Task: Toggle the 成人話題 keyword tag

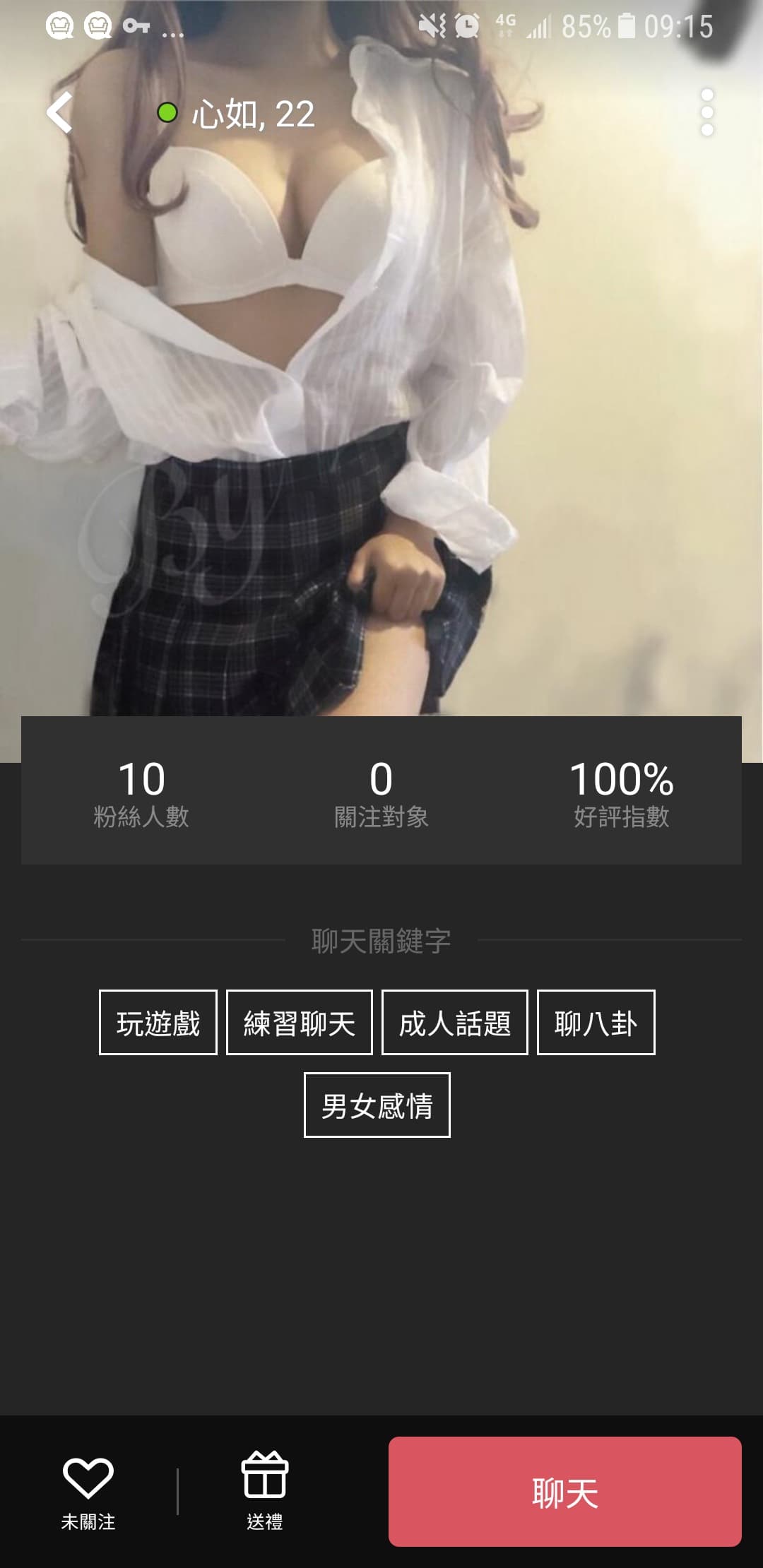Action: click(454, 1022)
